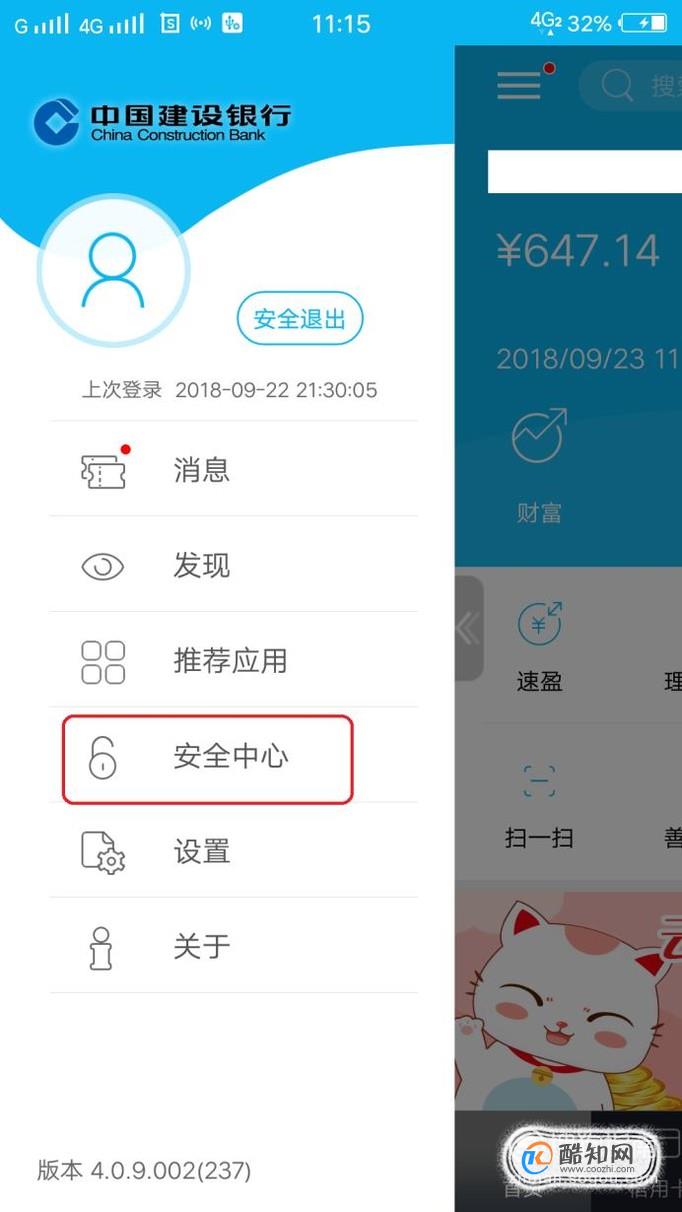This screenshot has height=1212, width=682.
Task: Collapse the drawer with the double-arrow handle
Action: (468, 628)
